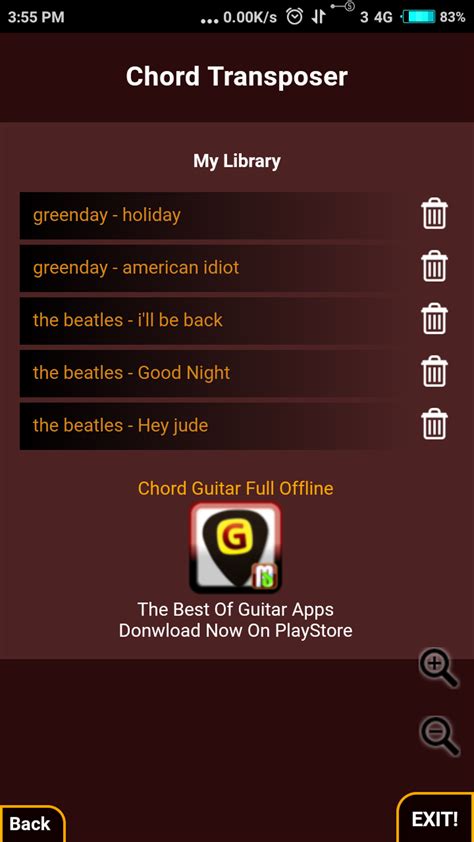Image resolution: width=474 pixels, height=842 pixels.
Task: Open the beatles - Hey jude
Action: click(212, 426)
